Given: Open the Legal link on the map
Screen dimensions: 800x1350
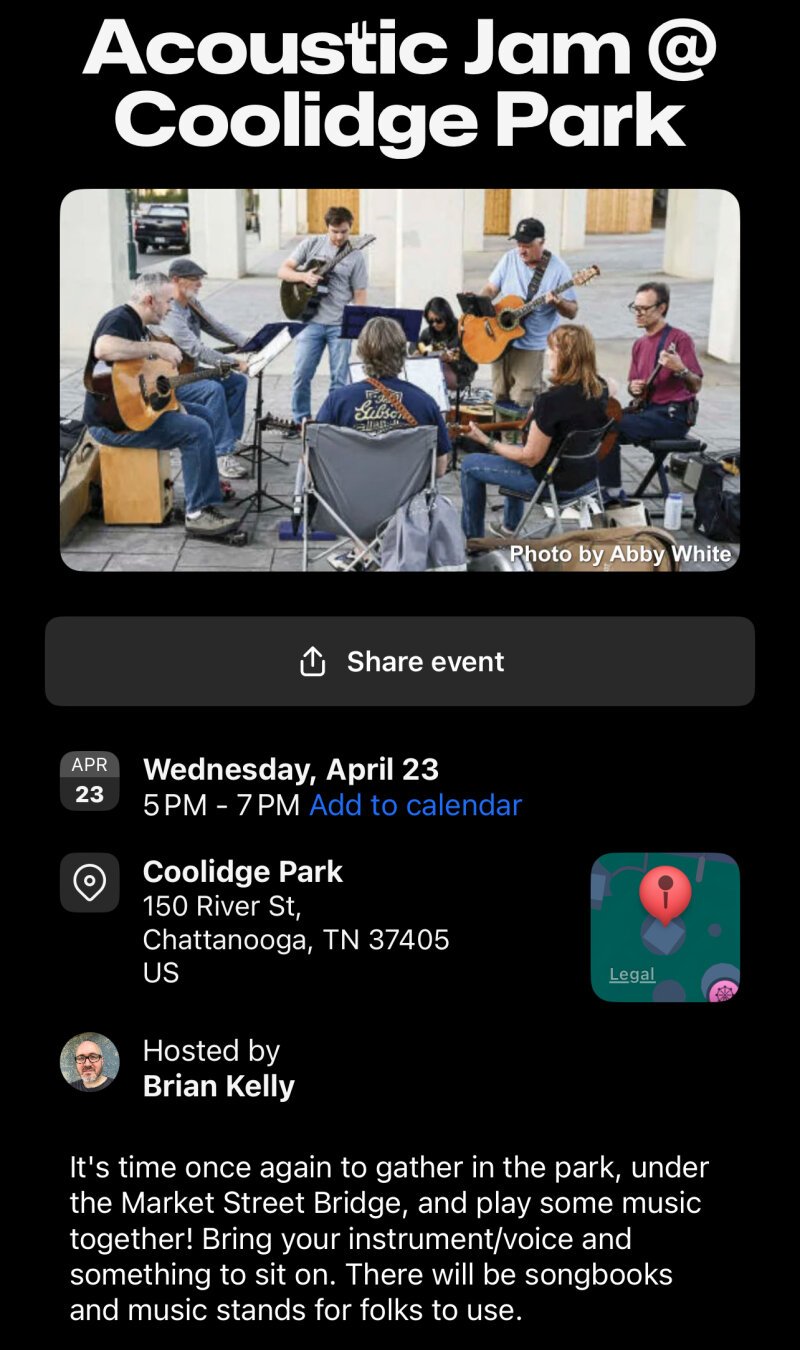Looking at the screenshot, I should click(632, 974).
